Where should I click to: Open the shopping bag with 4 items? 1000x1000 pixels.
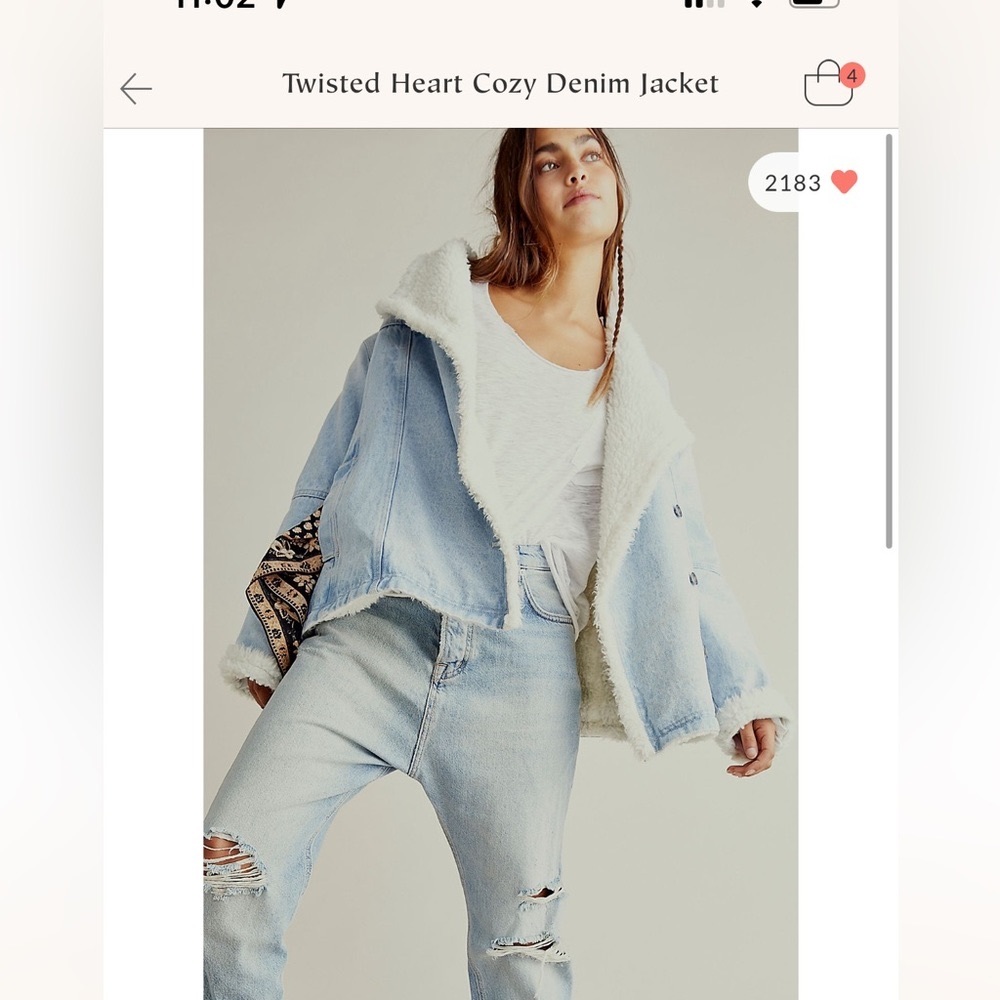pos(830,84)
